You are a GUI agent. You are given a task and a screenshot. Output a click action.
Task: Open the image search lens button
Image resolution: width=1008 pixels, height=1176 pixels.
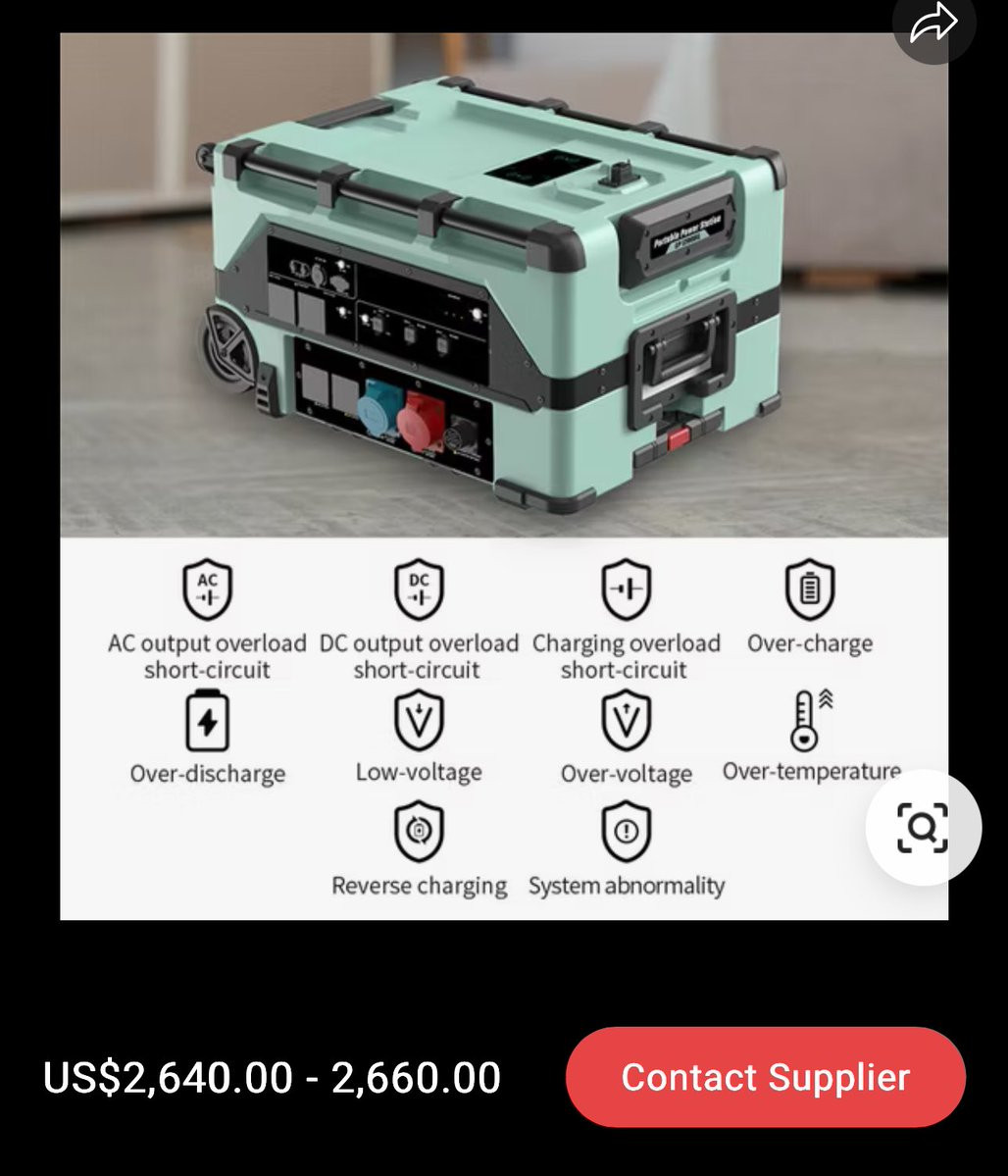coord(923,827)
